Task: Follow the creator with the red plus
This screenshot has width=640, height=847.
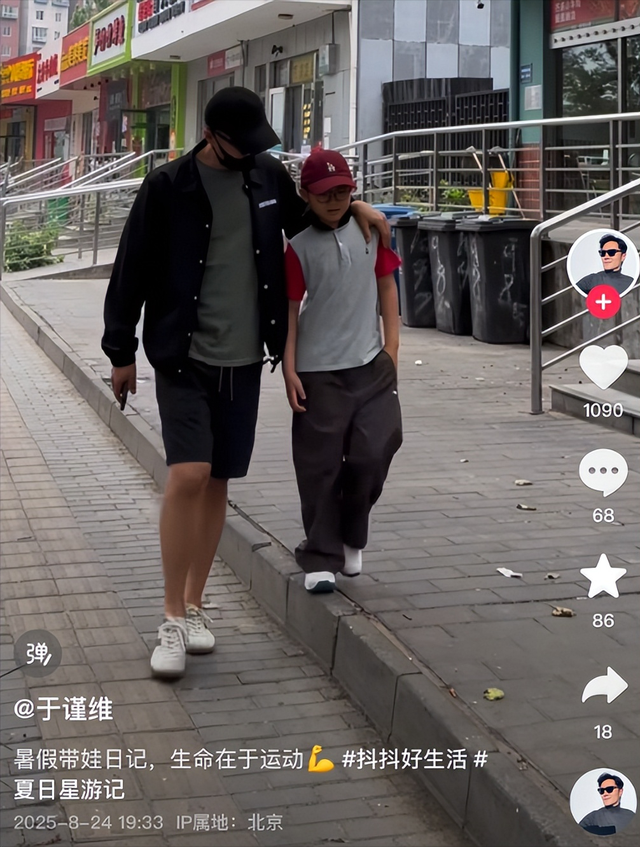Action: point(603,302)
